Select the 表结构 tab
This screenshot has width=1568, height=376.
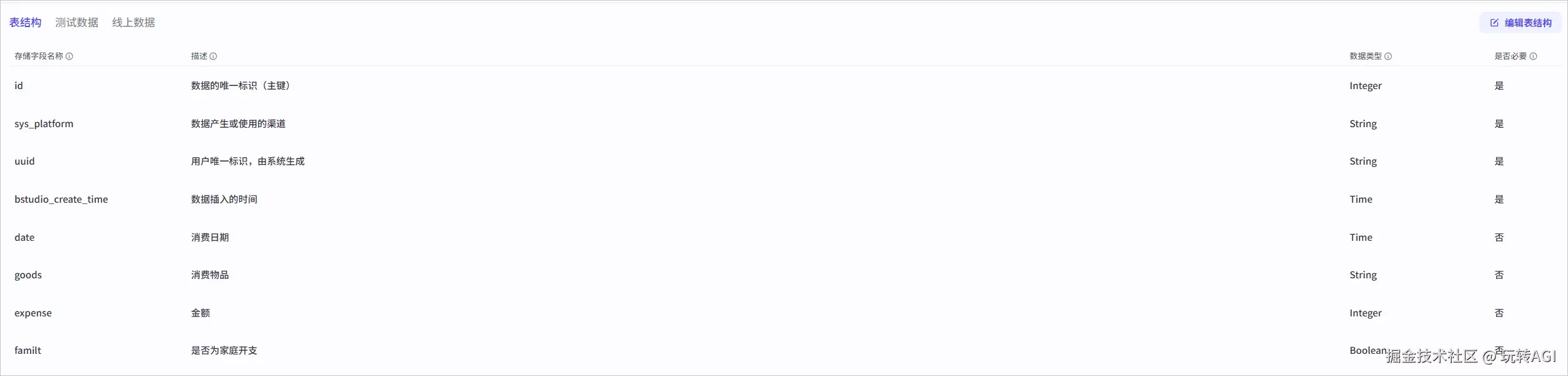pyautogui.click(x=25, y=23)
